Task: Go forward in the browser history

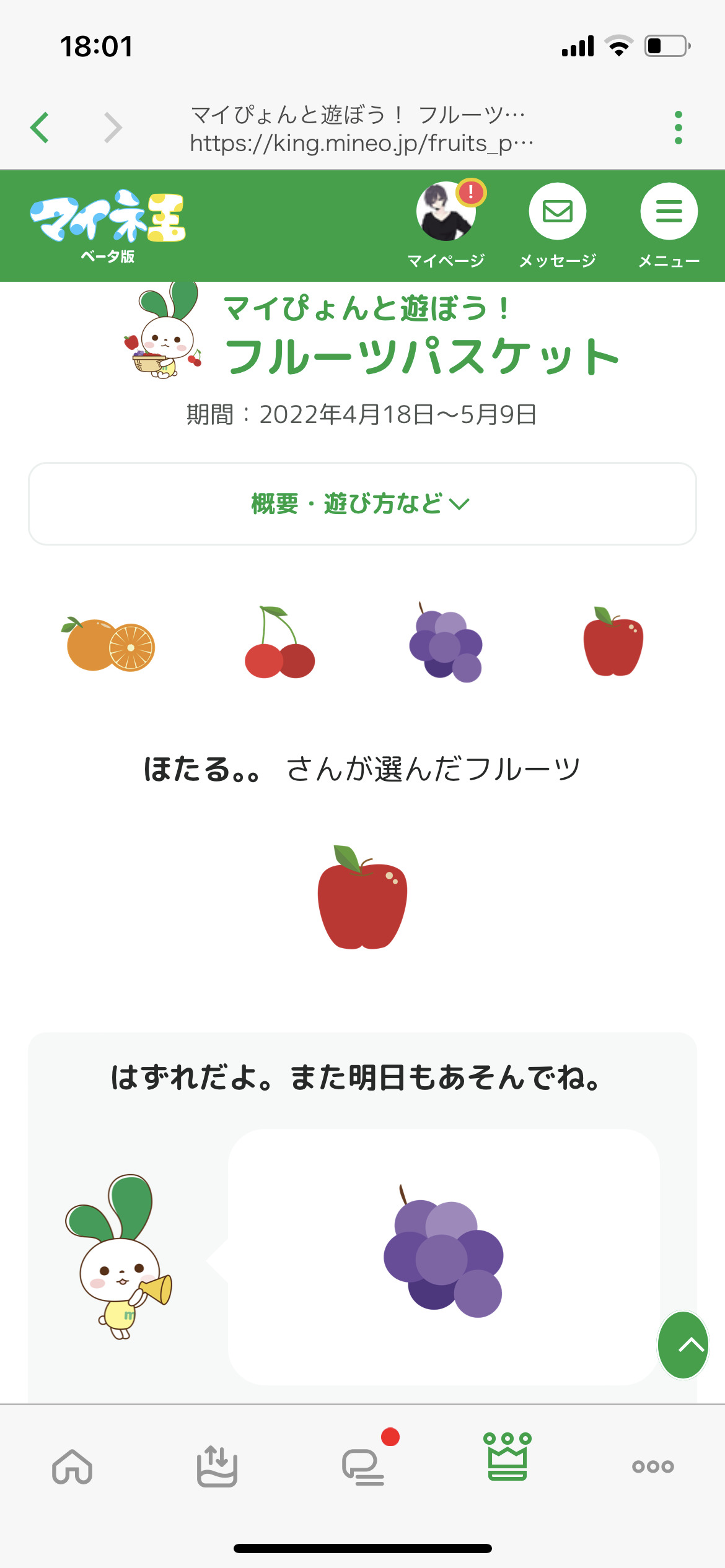Action: click(113, 128)
